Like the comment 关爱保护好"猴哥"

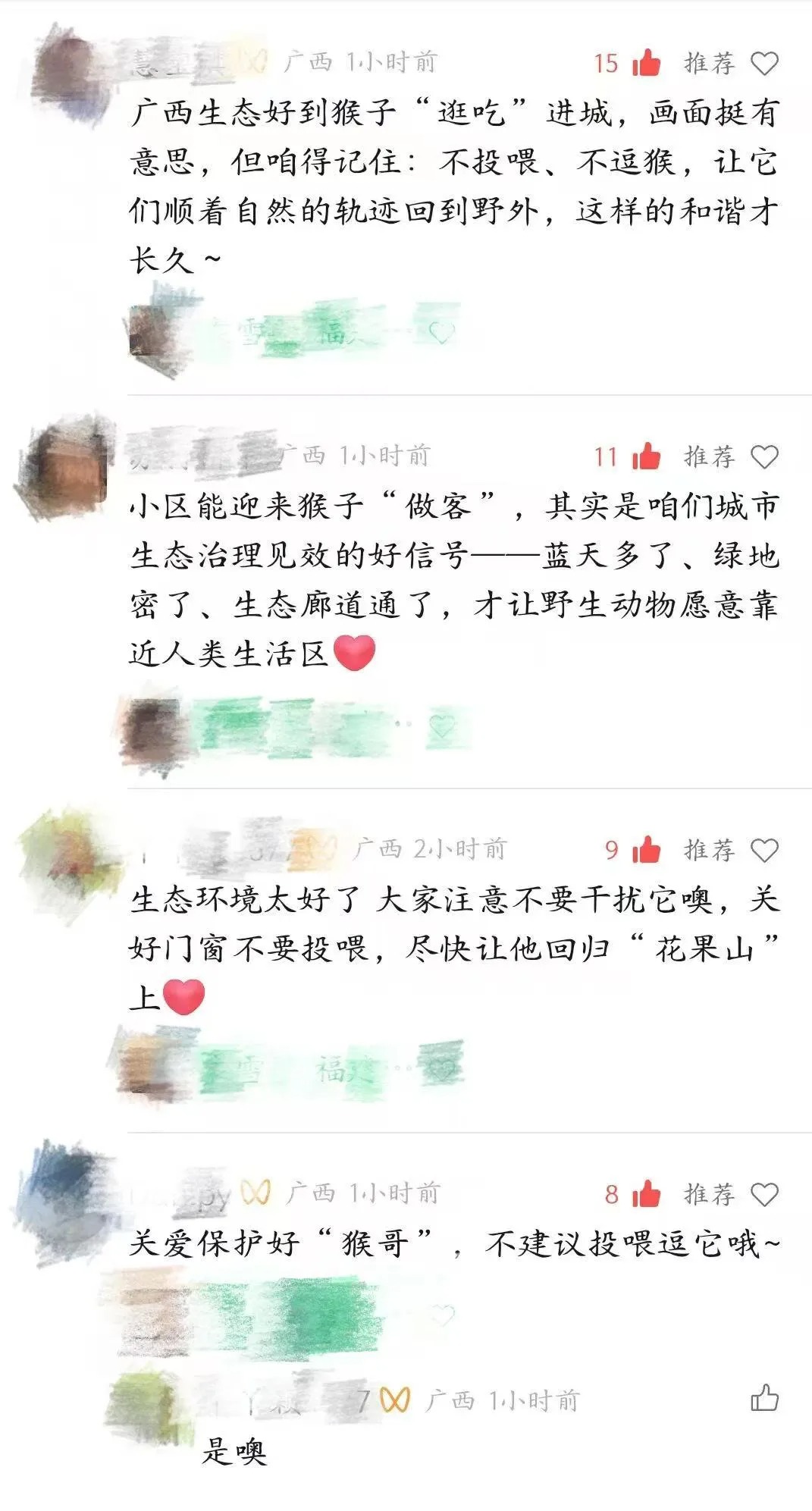point(646,1194)
